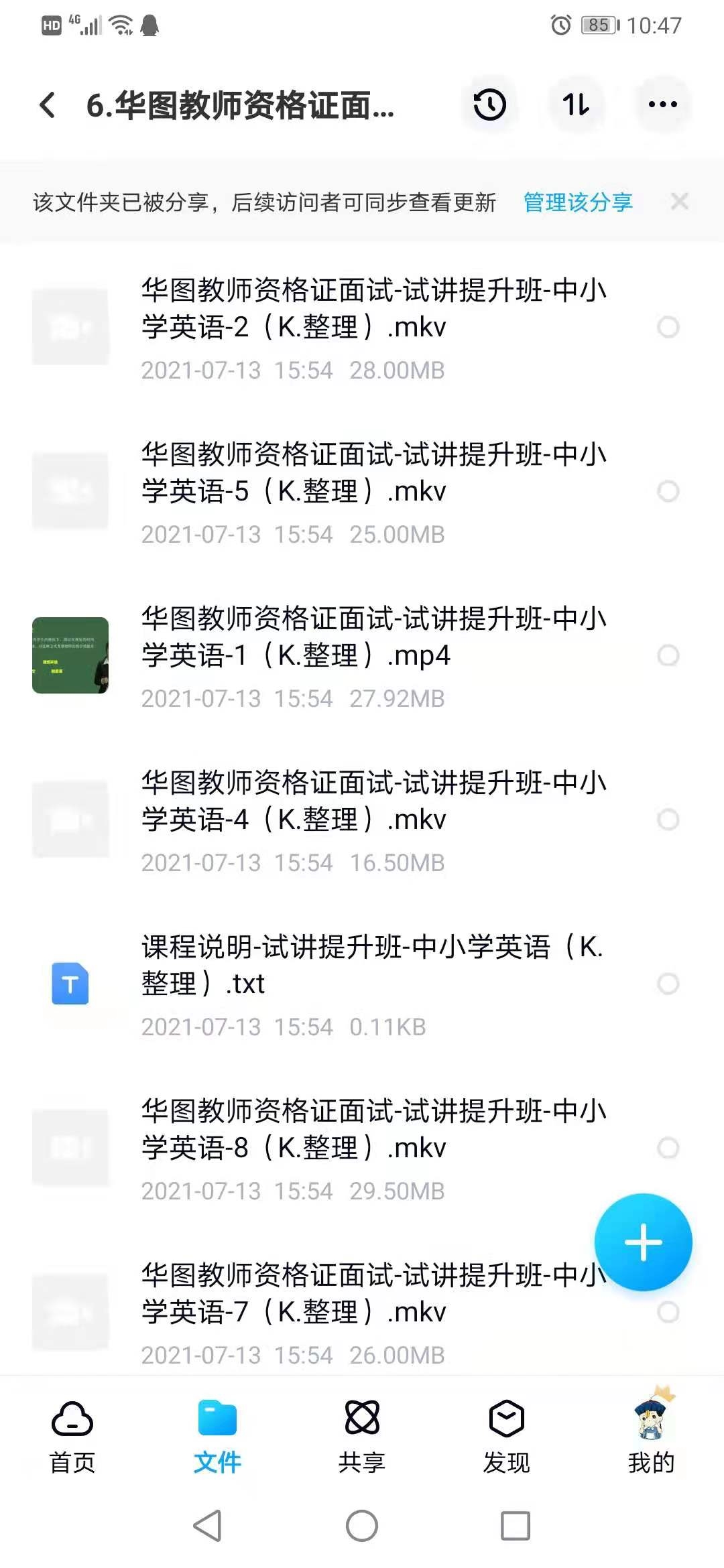This screenshot has width=724, height=1568.
Task: Switch to the 共享 tab
Action: (362, 1437)
